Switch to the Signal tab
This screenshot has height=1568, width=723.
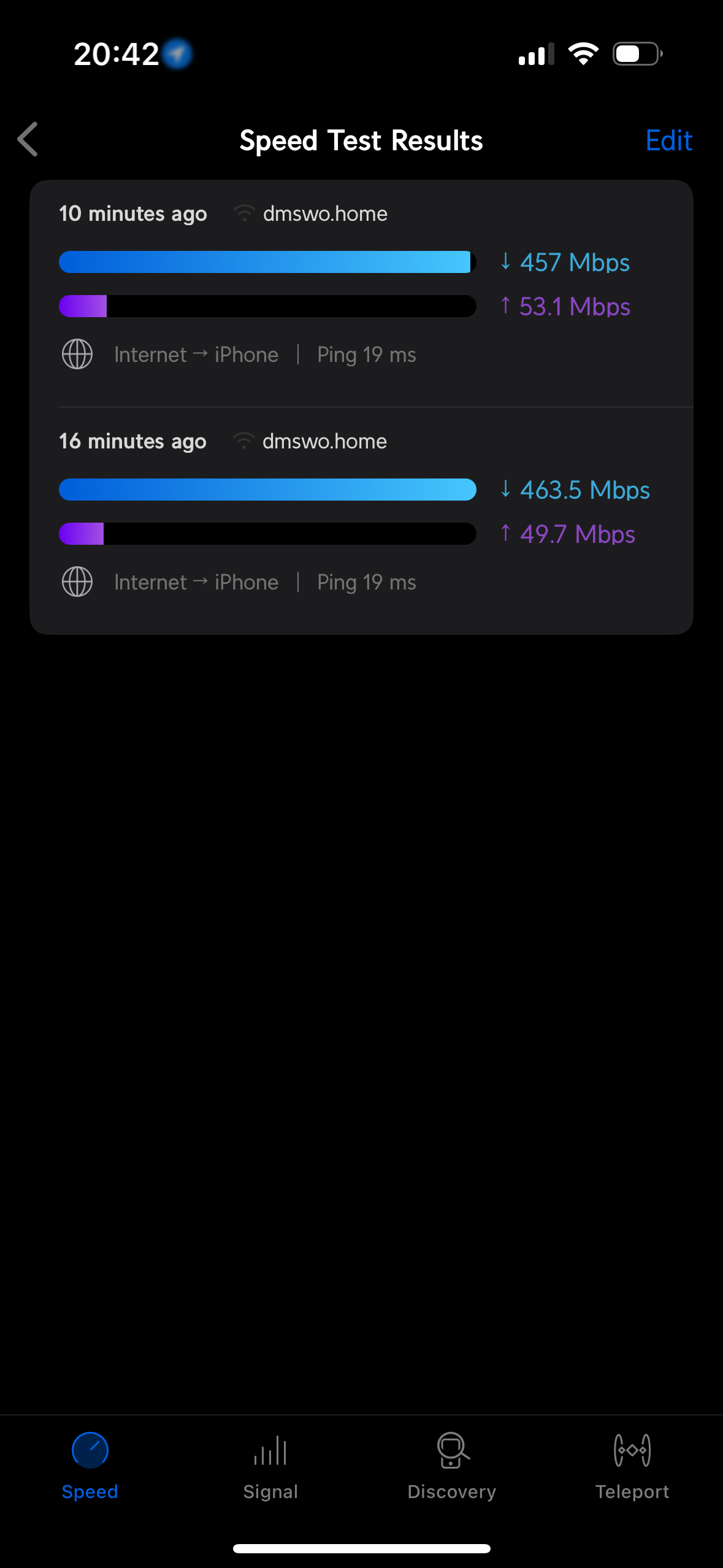coord(270,1466)
